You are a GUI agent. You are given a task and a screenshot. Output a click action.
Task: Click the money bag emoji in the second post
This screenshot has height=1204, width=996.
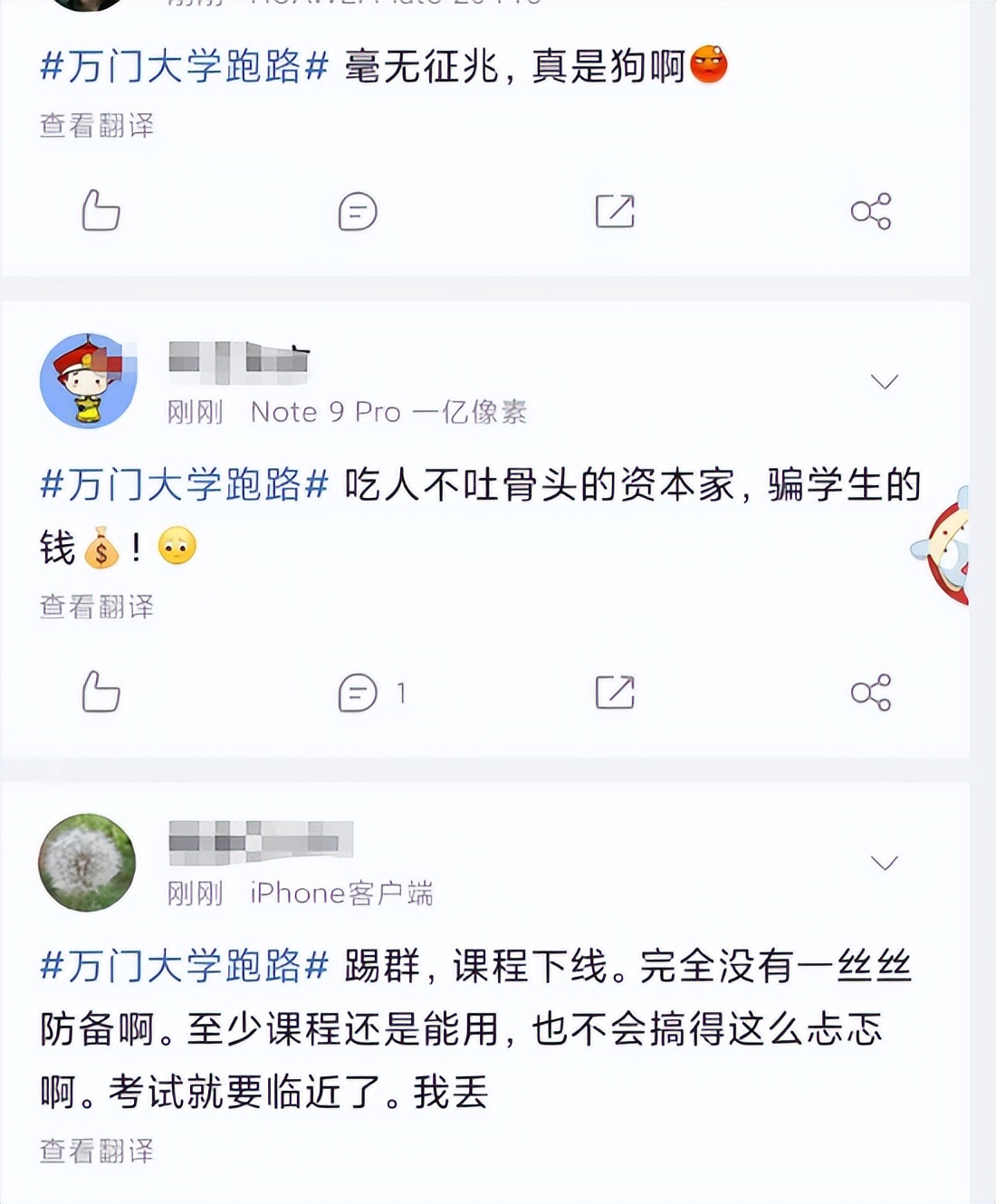coord(102,546)
